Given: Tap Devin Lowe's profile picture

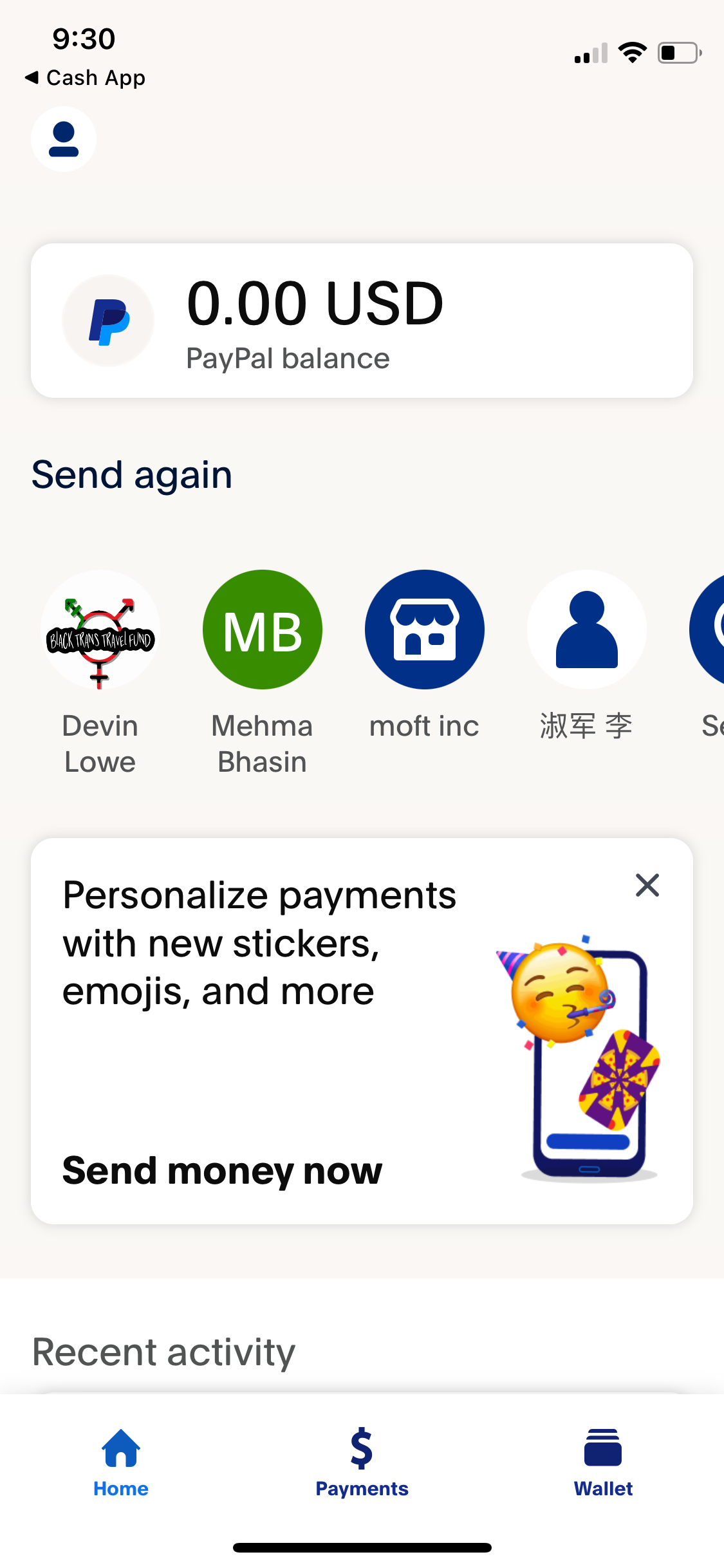Looking at the screenshot, I should point(101,629).
